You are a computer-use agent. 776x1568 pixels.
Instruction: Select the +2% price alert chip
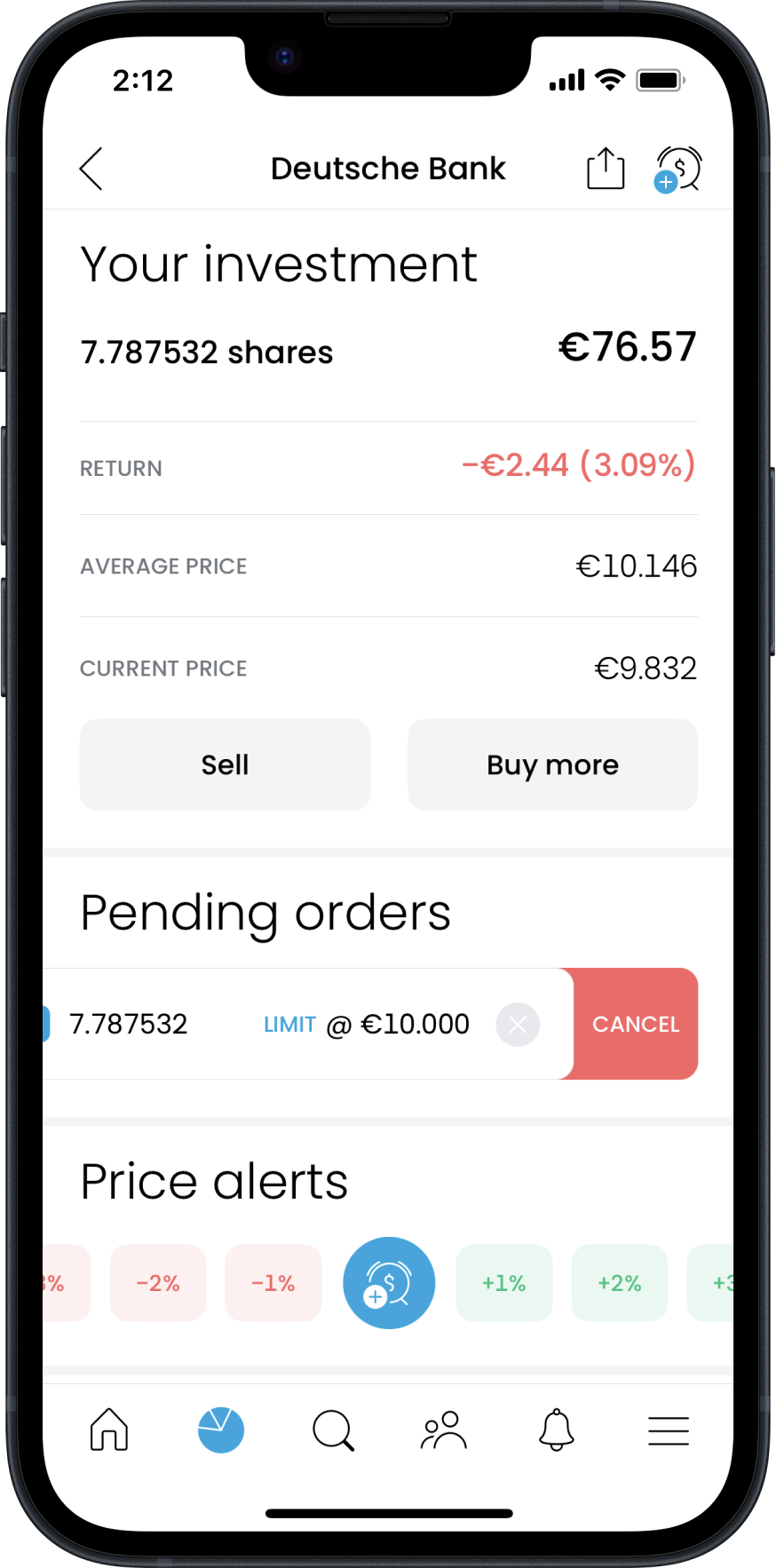point(620,1283)
